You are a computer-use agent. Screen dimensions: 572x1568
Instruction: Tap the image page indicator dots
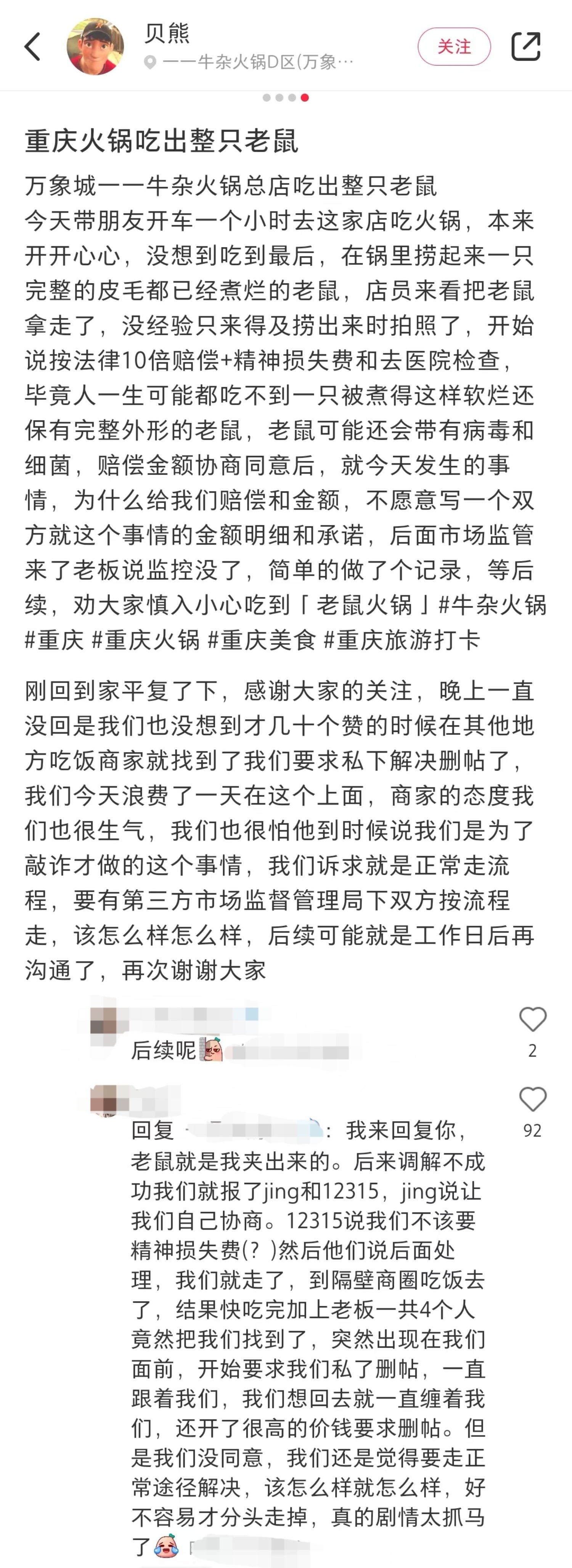[286, 98]
